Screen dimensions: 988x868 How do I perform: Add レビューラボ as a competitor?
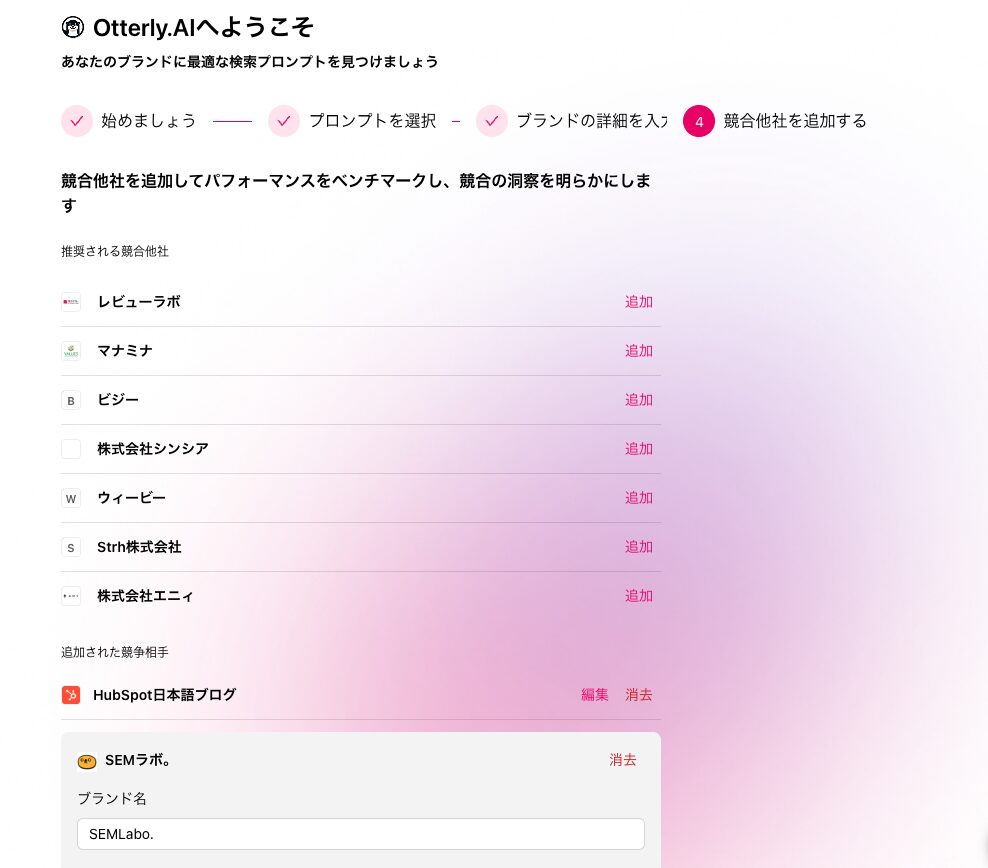click(x=638, y=302)
